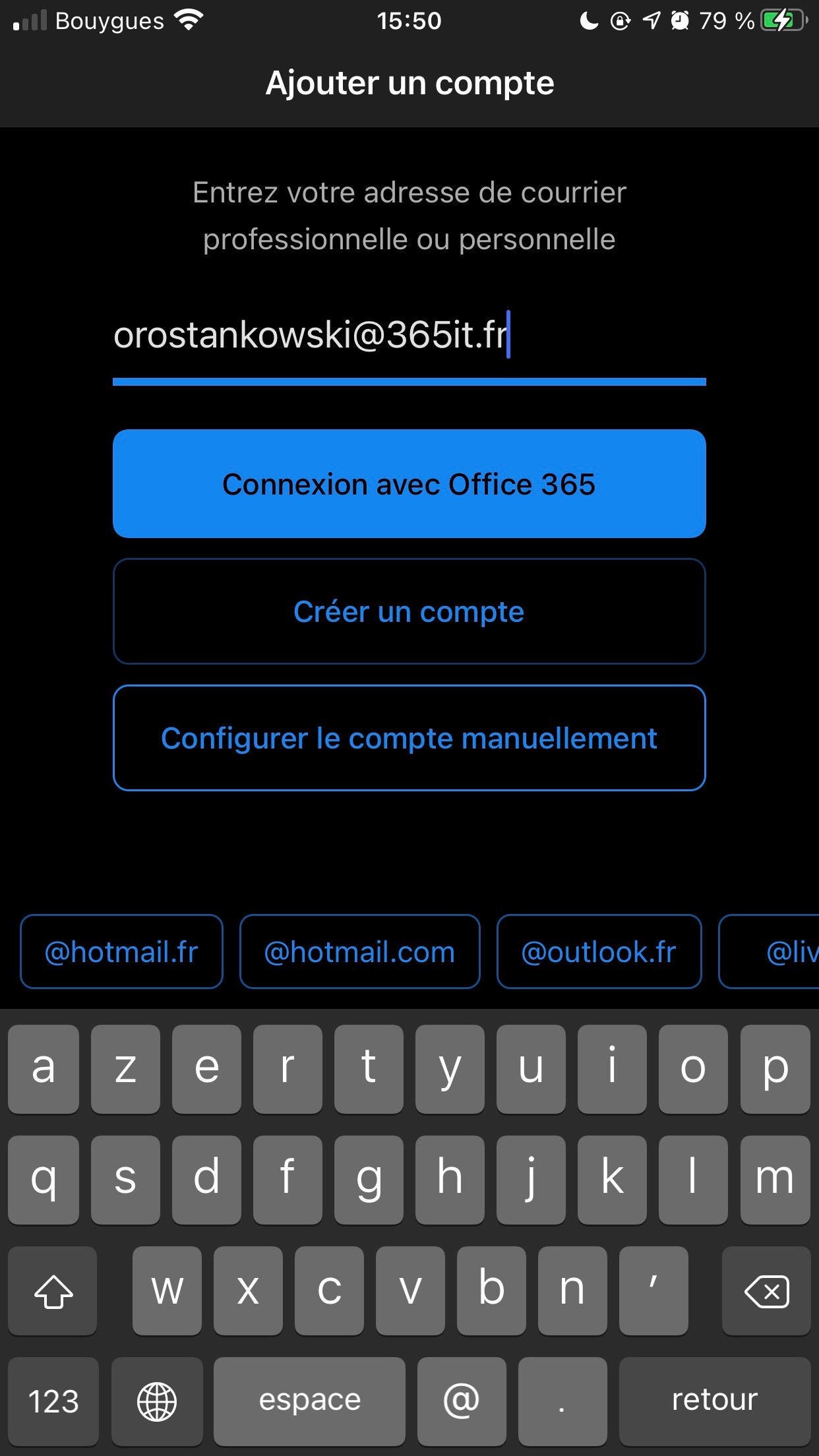This screenshot has height=1456, width=819.
Task: Insert the @outlook.fr suggestion
Action: (599, 952)
